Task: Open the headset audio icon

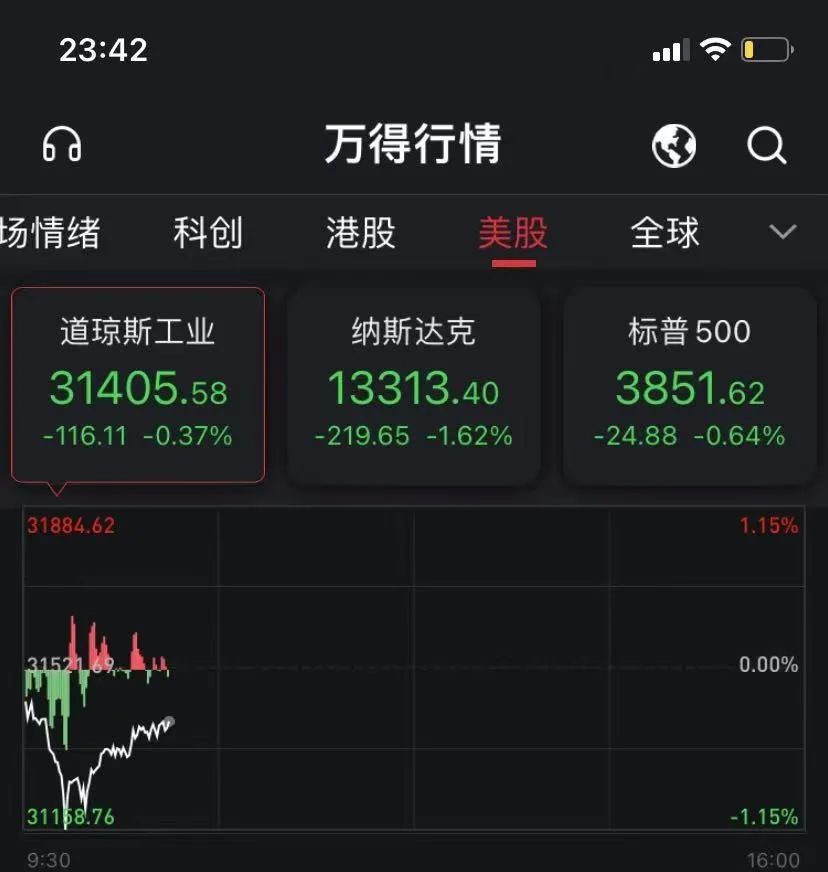Action: point(63,145)
